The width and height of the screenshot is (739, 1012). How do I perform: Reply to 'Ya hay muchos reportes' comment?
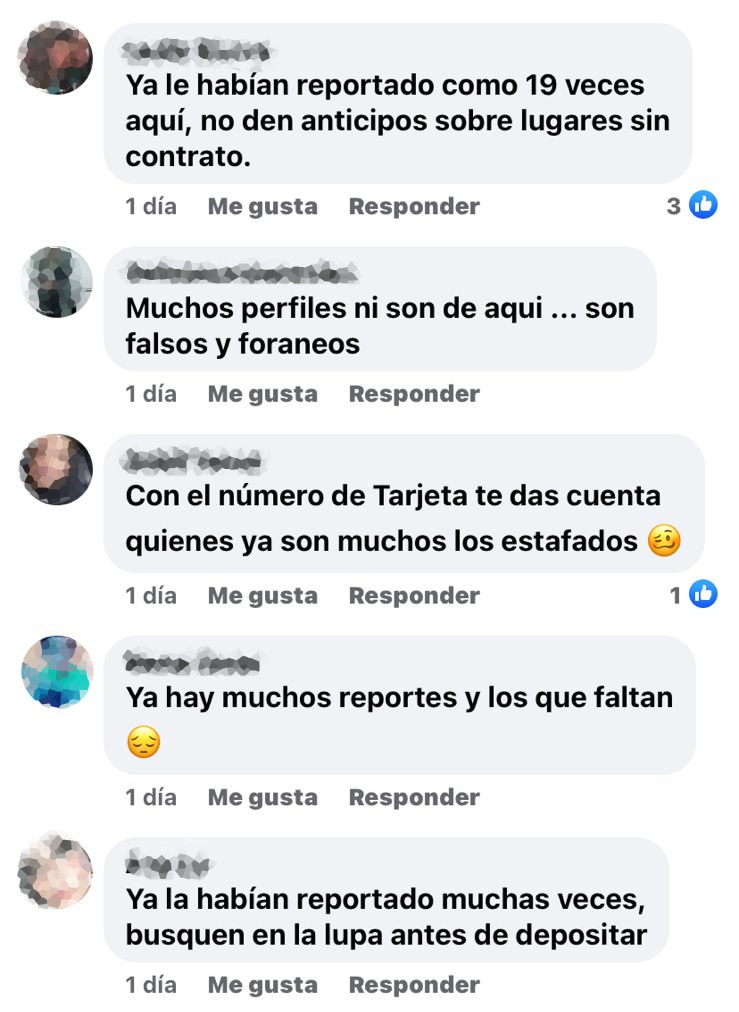click(x=414, y=798)
